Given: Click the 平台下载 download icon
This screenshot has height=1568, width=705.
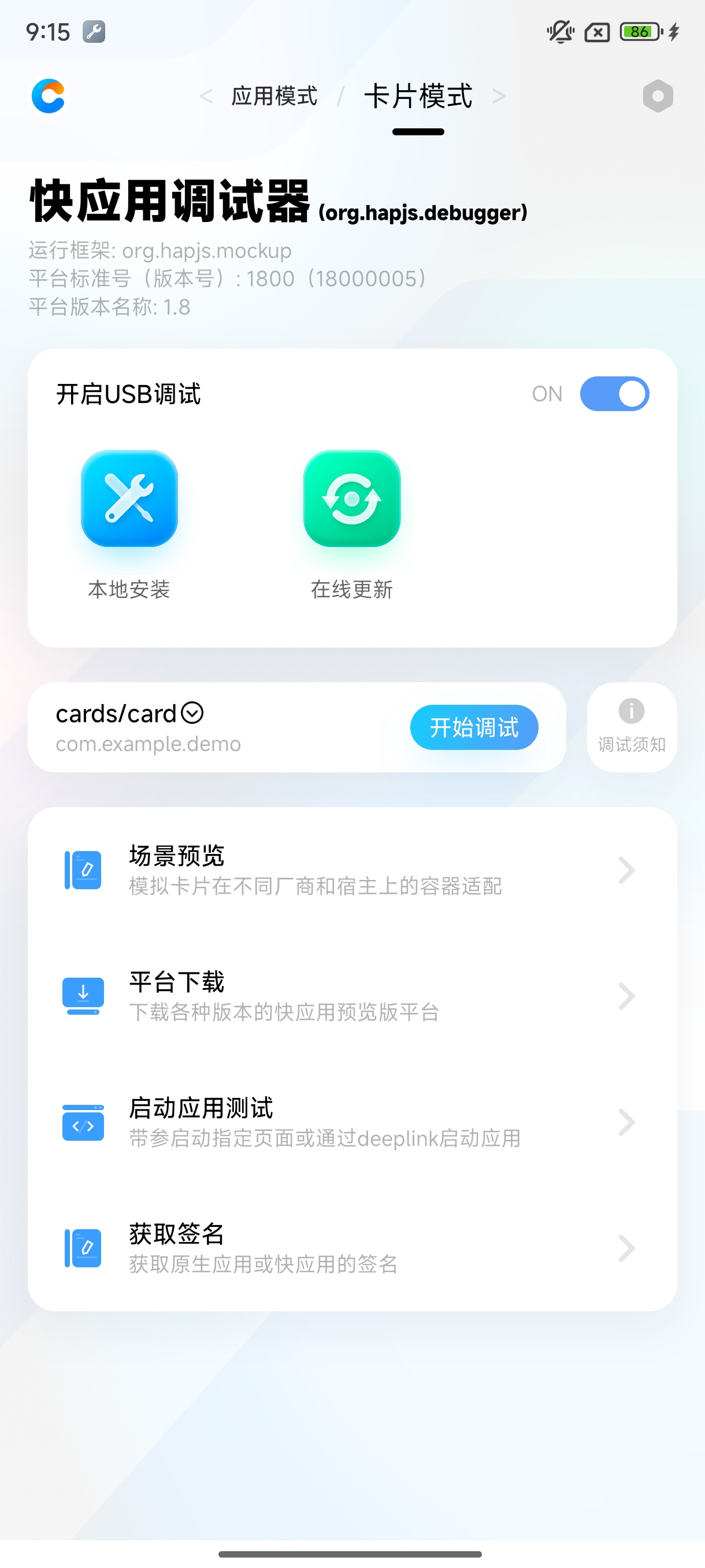Looking at the screenshot, I should tap(83, 995).
